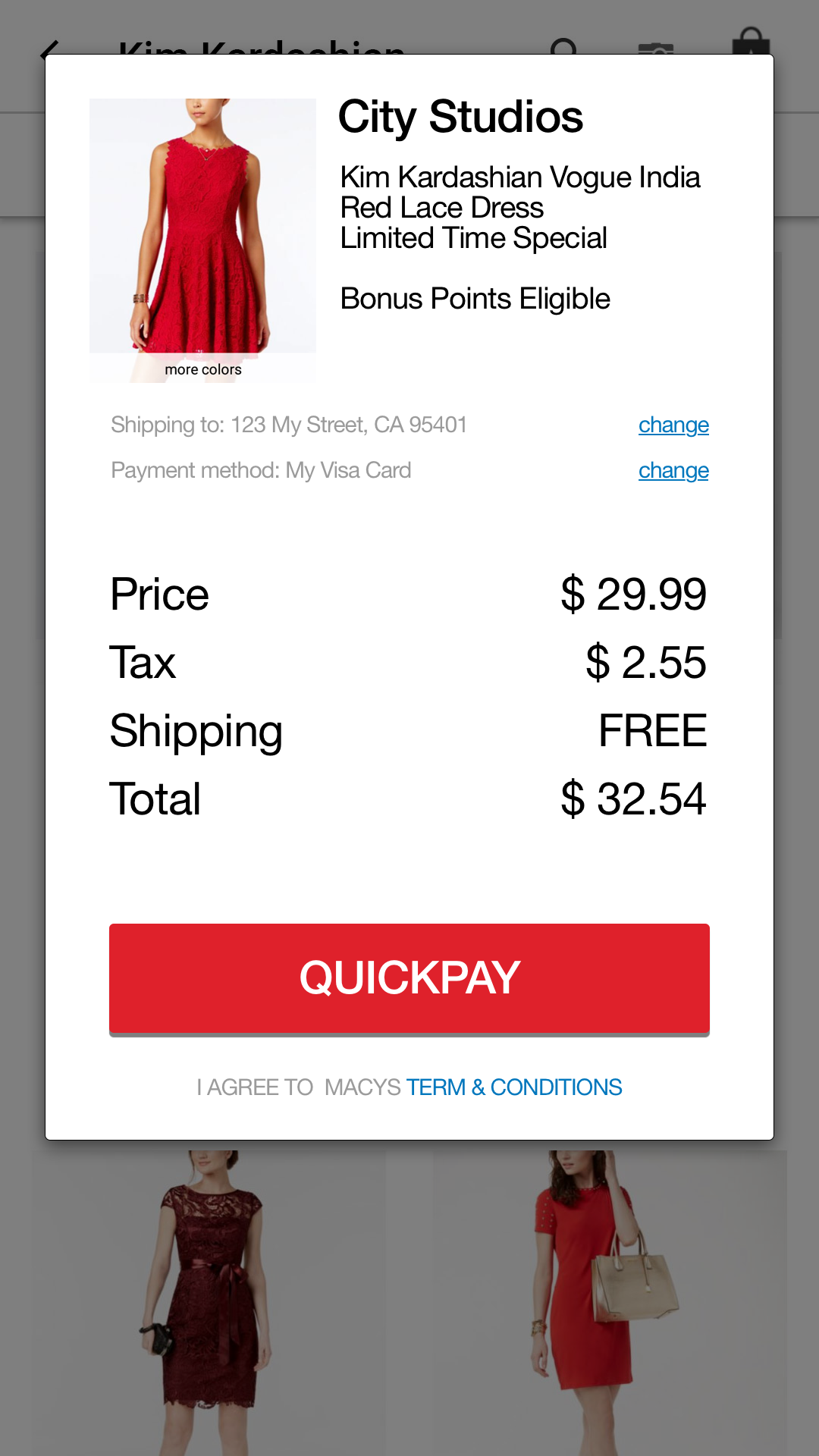Change the shipping address

pyautogui.click(x=673, y=425)
